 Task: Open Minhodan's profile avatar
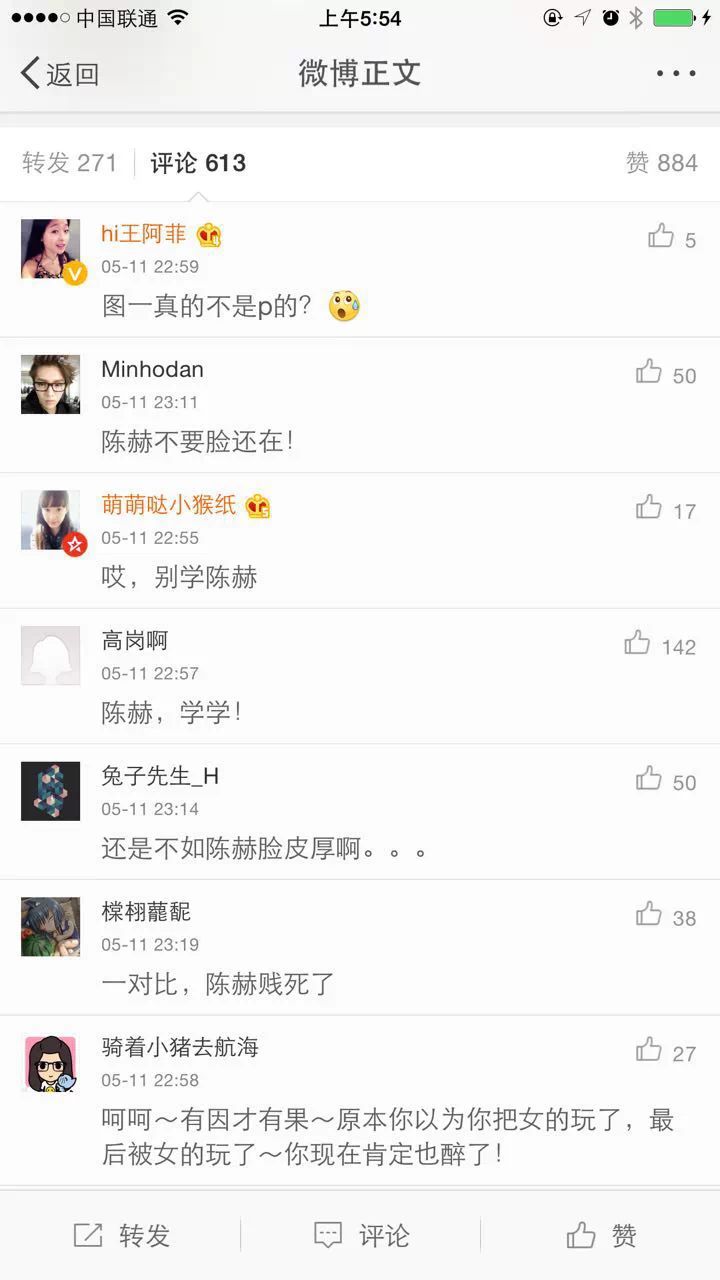coord(51,384)
